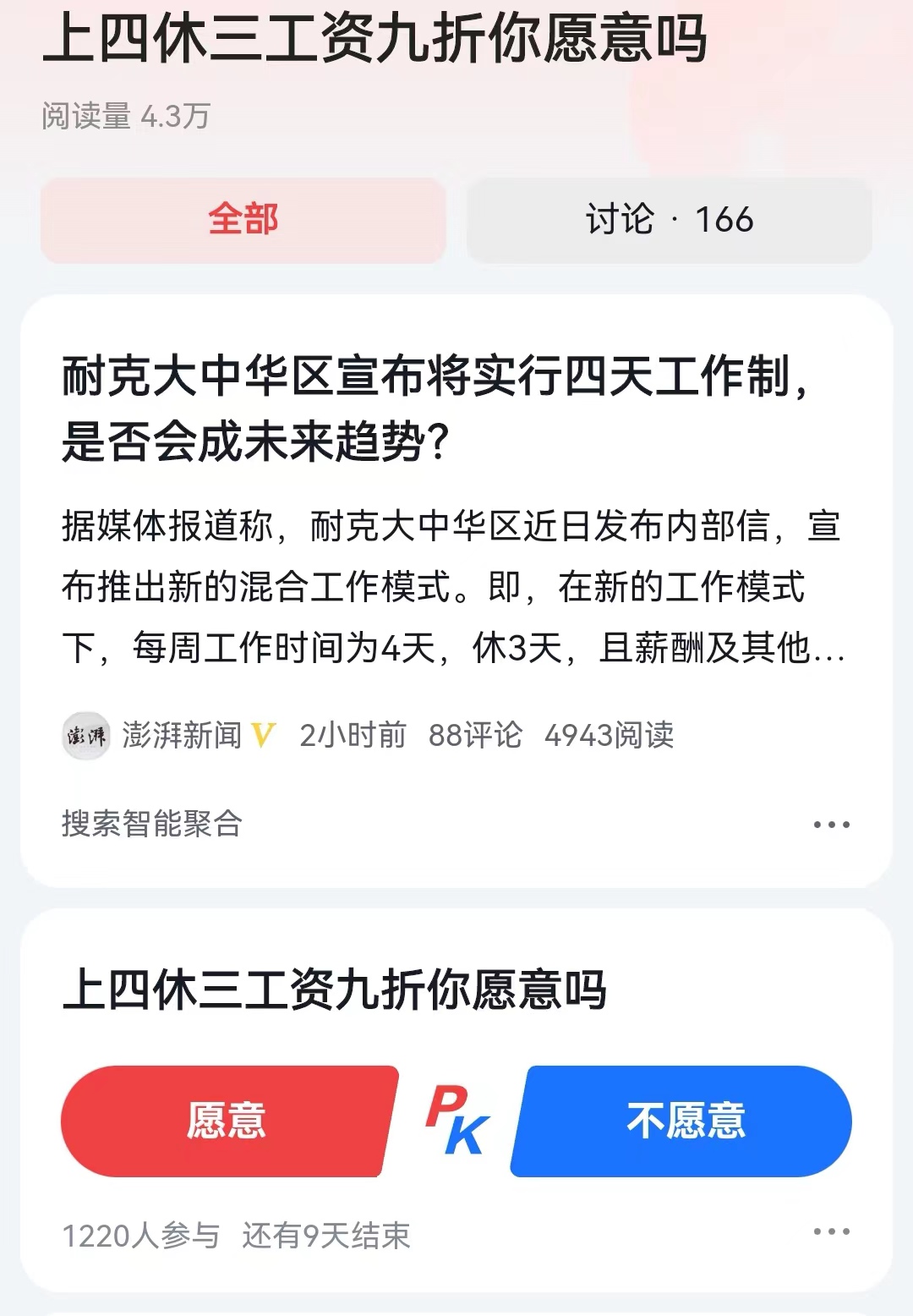Click the yellow V verified badge
Image resolution: width=913 pixels, height=1316 pixels.
262,736
